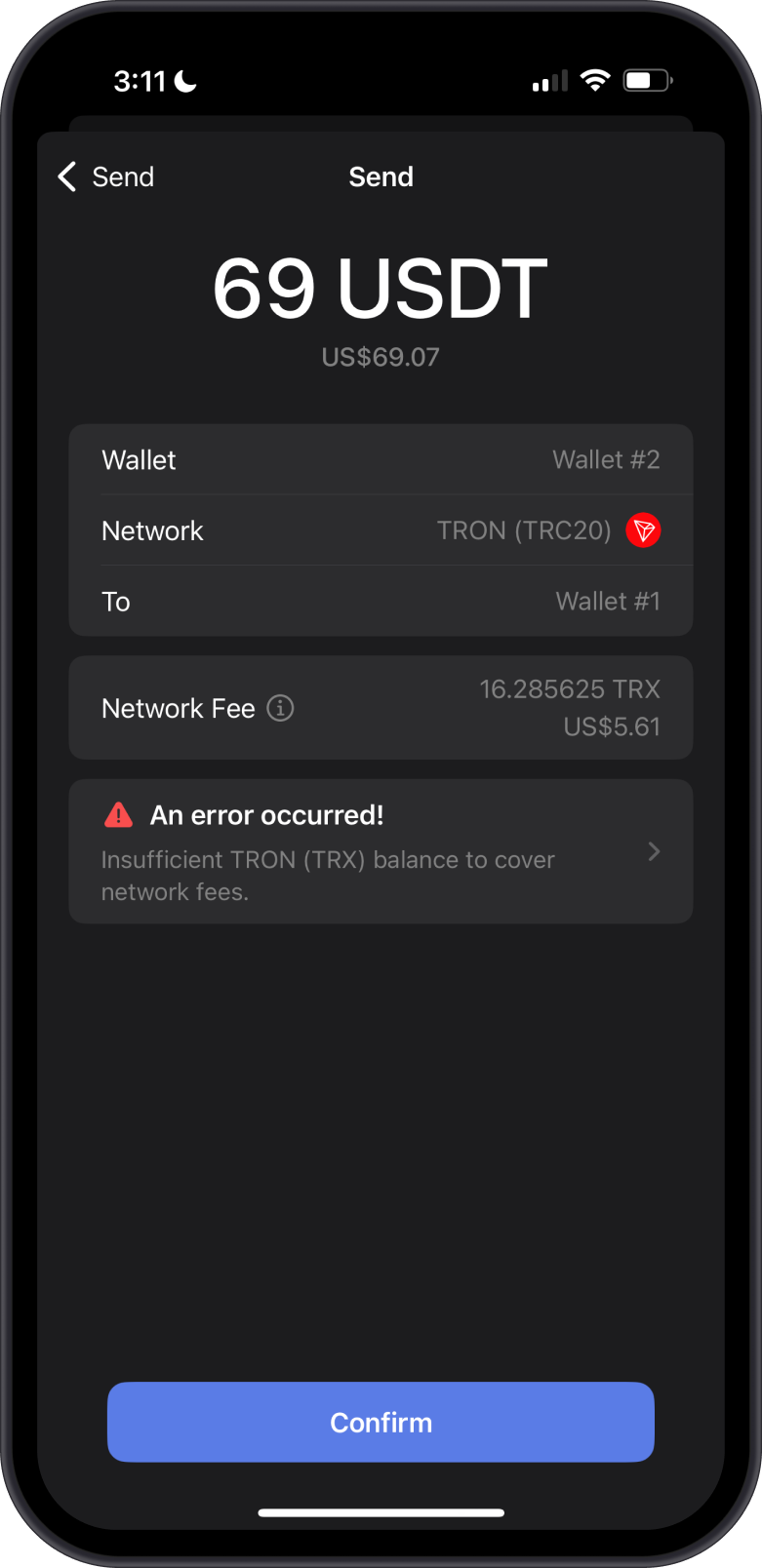Click the insufficient TRON balance error message
The height and width of the screenshot is (1568, 762).
pos(328,875)
